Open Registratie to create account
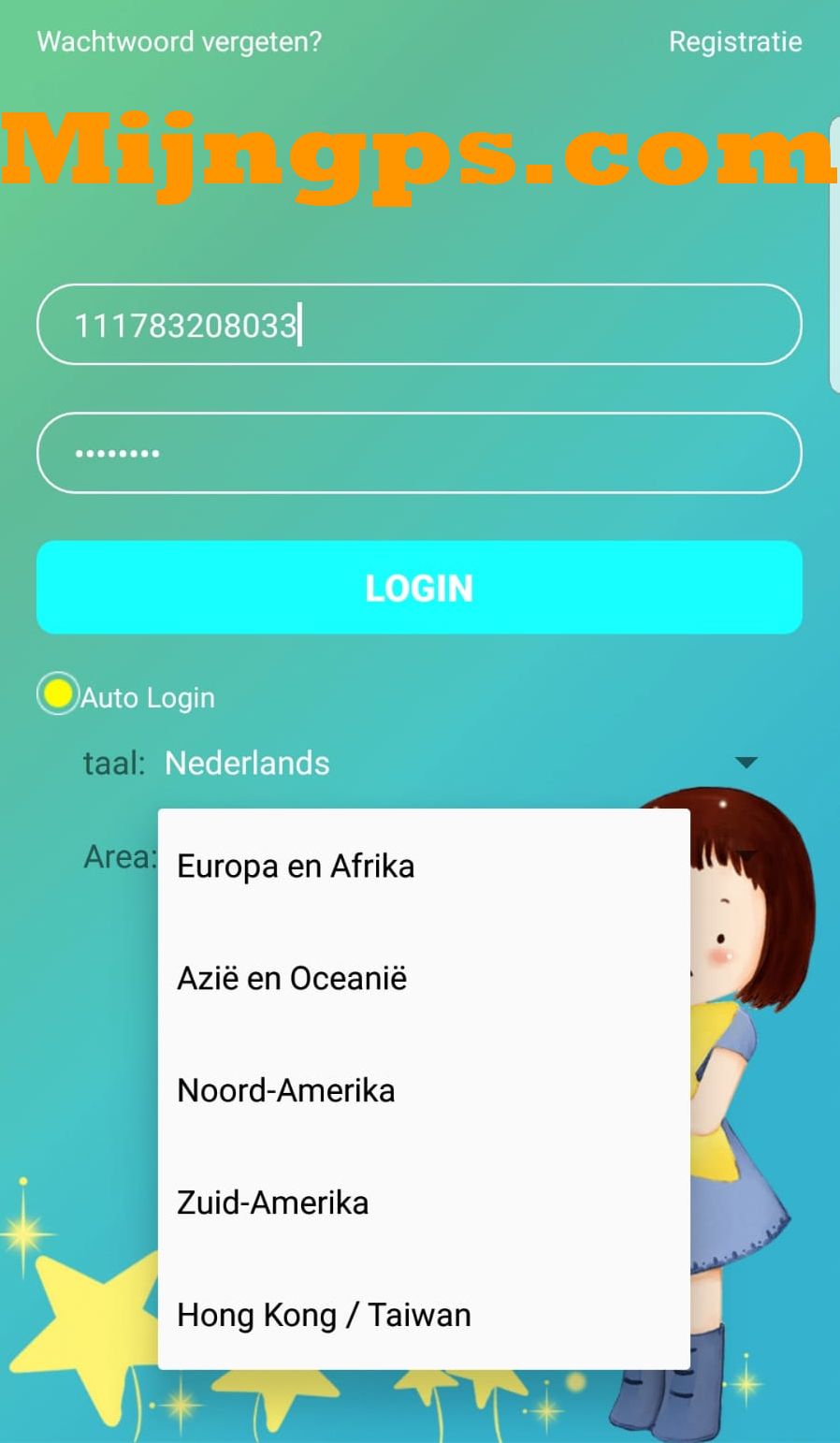 (735, 42)
